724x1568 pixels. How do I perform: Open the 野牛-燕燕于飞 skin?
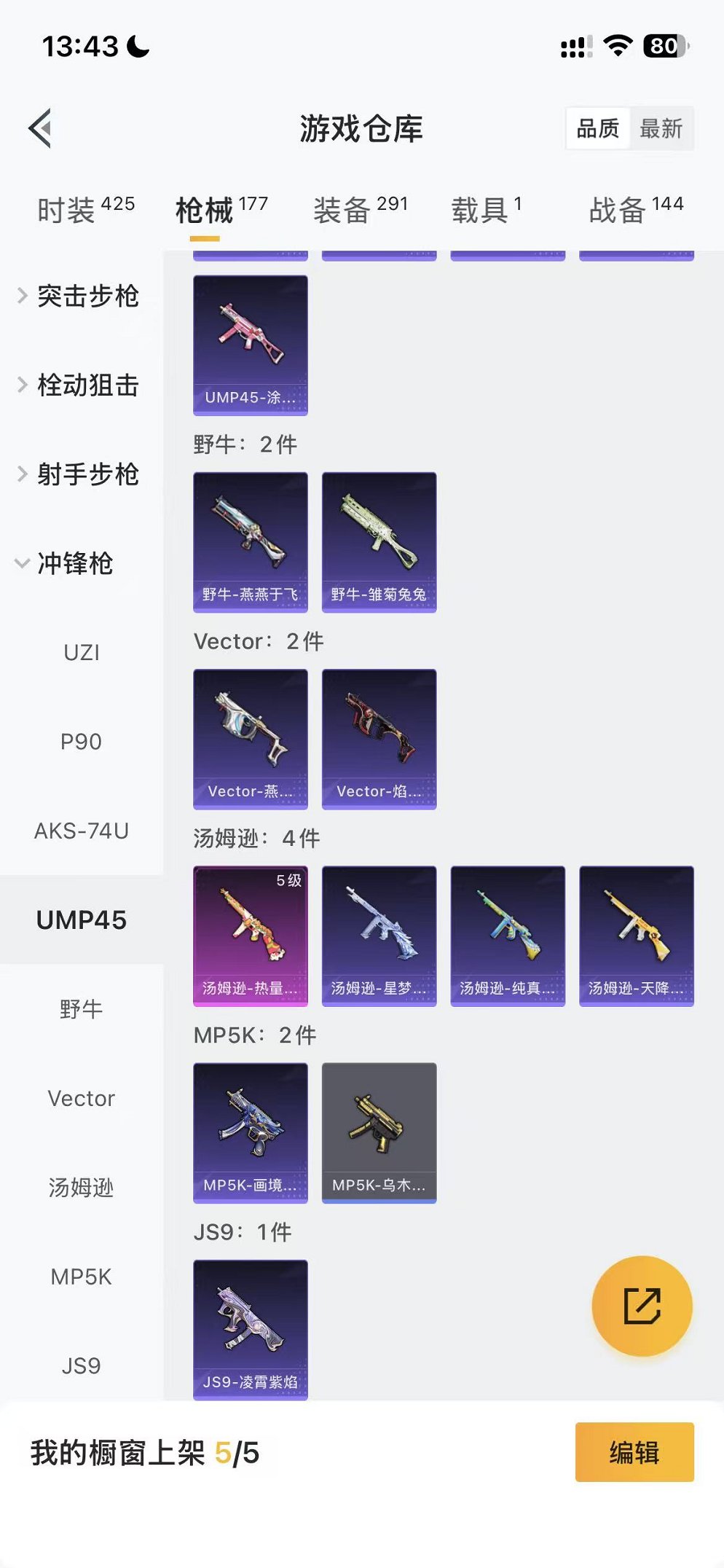(x=250, y=541)
